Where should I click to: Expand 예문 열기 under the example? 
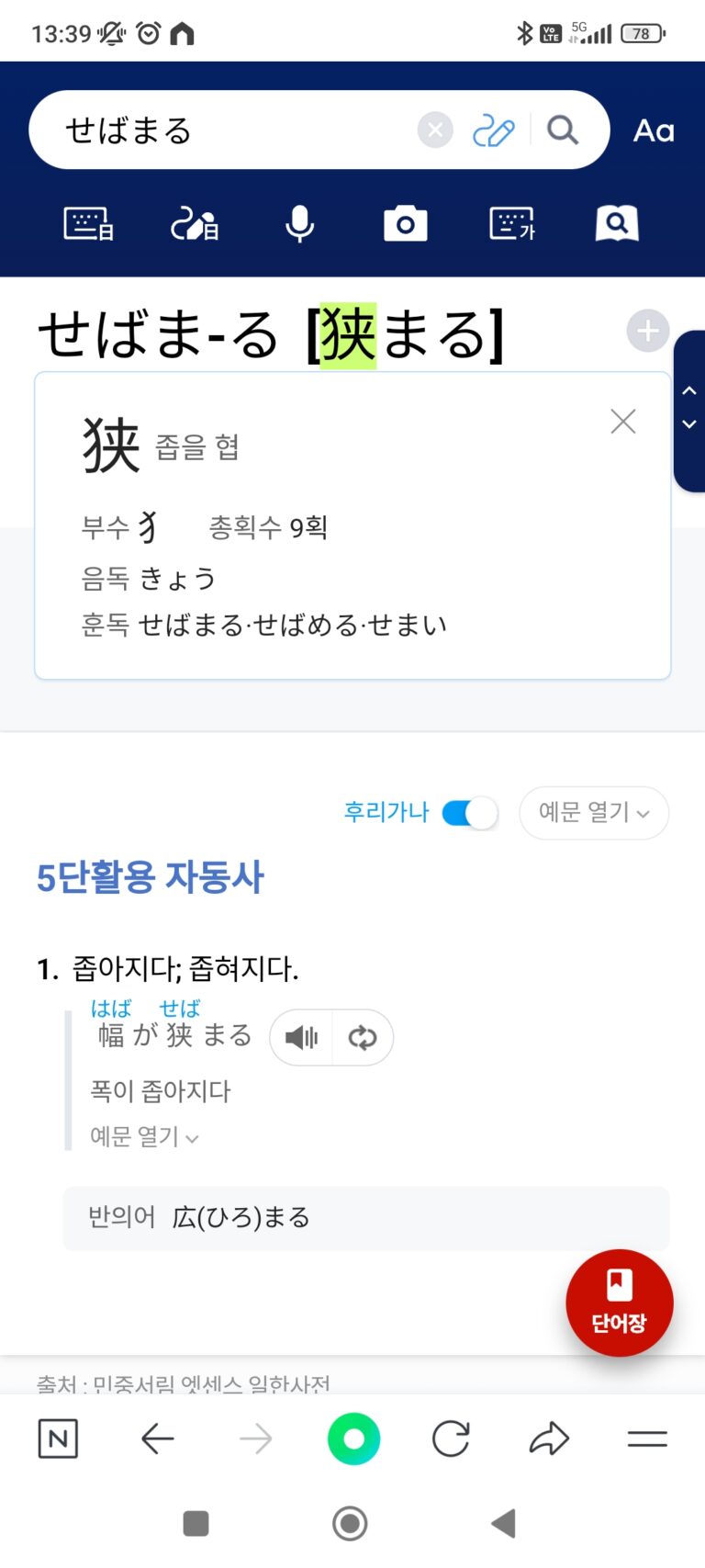[144, 1137]
